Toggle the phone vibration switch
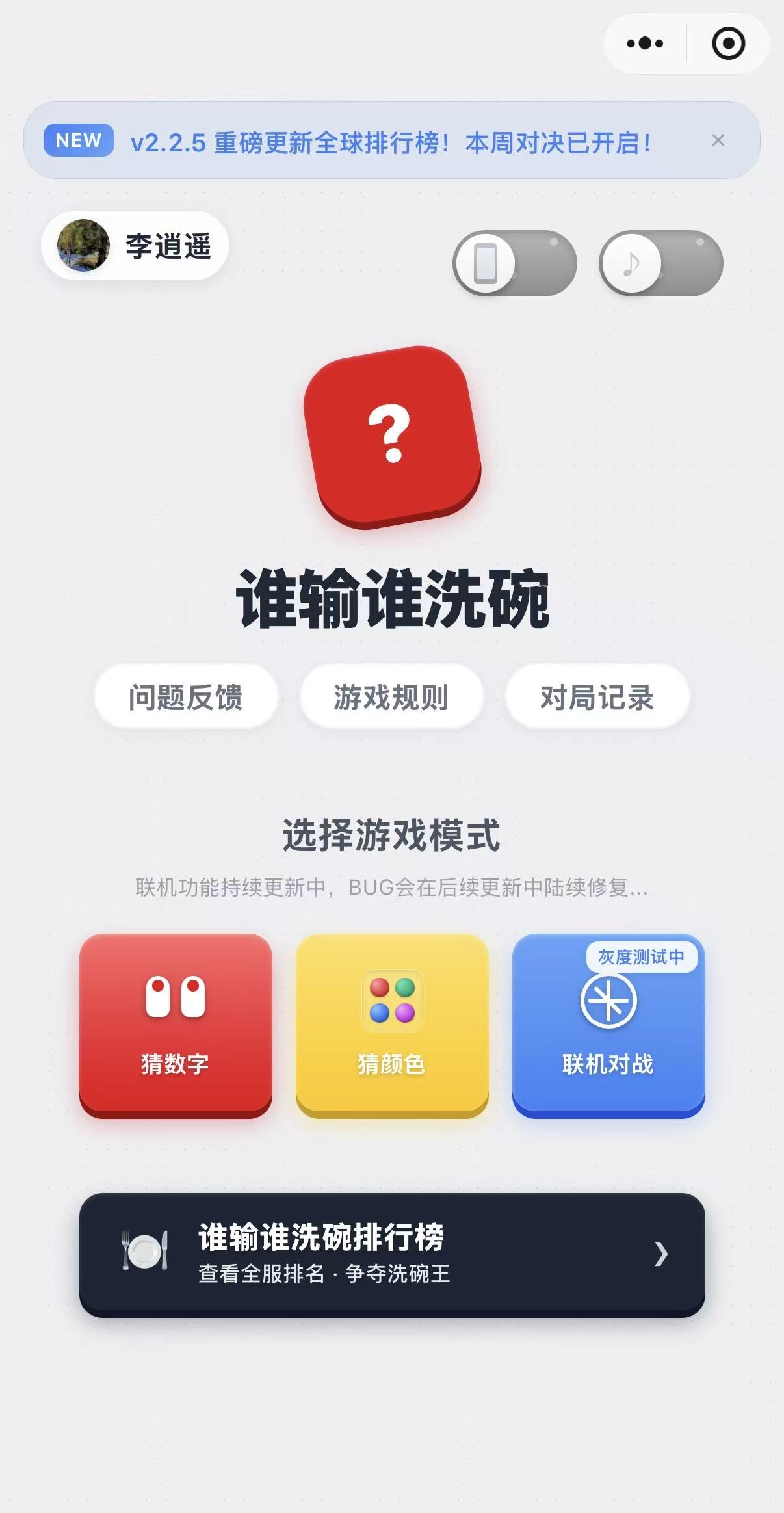784x1513 pixels. (x=514, y=263)
